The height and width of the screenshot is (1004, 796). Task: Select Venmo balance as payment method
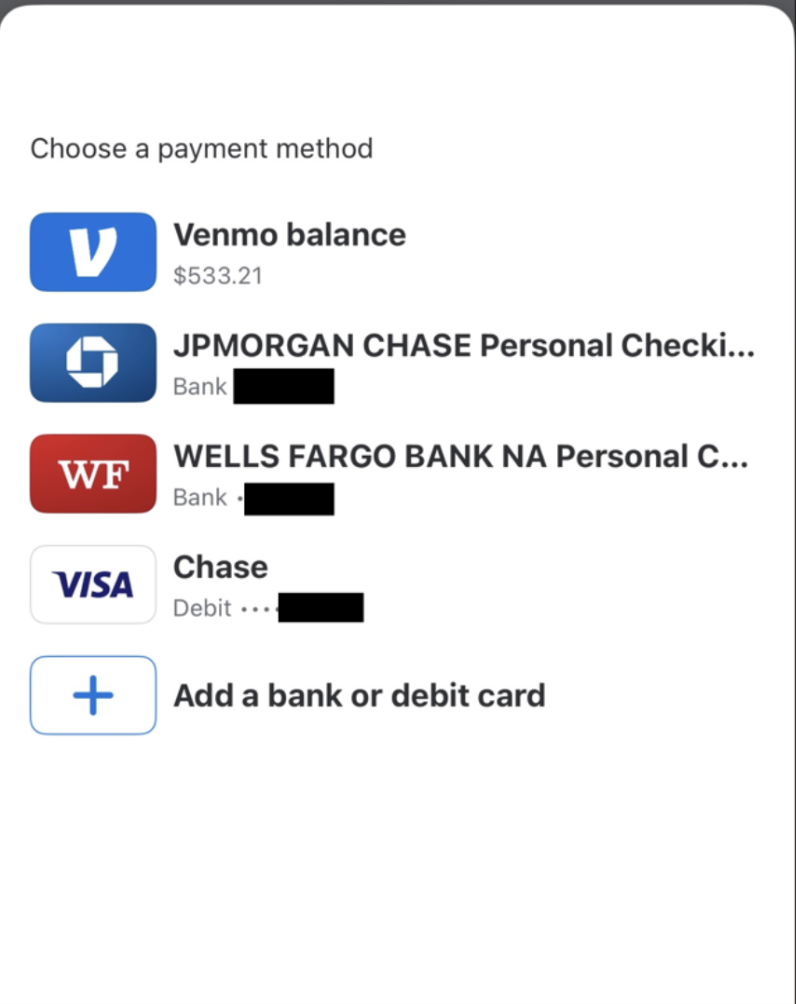tap(290, 251)
